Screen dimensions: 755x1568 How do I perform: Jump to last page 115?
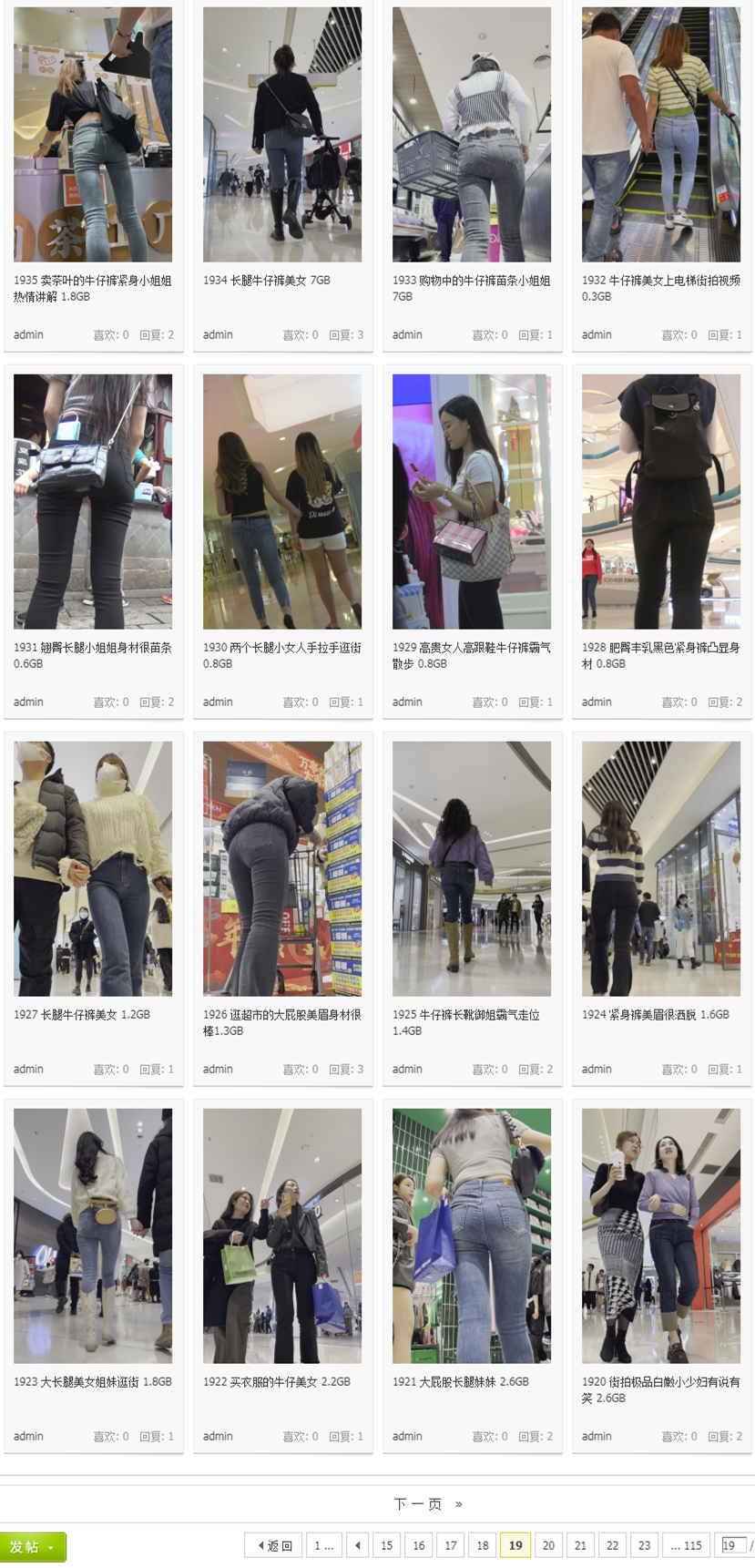tap(686, 1545)
